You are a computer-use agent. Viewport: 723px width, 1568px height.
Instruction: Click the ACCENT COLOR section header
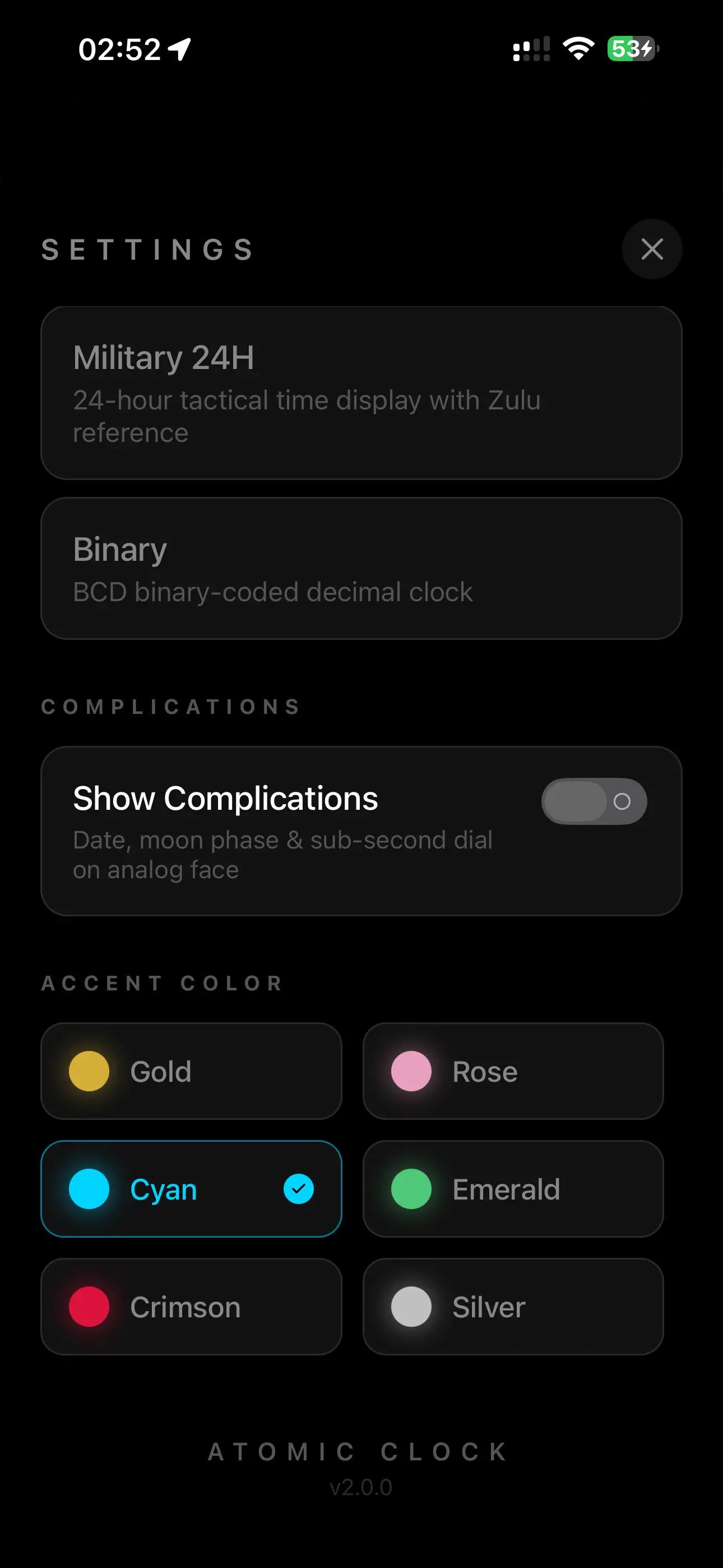click(161, 983)
